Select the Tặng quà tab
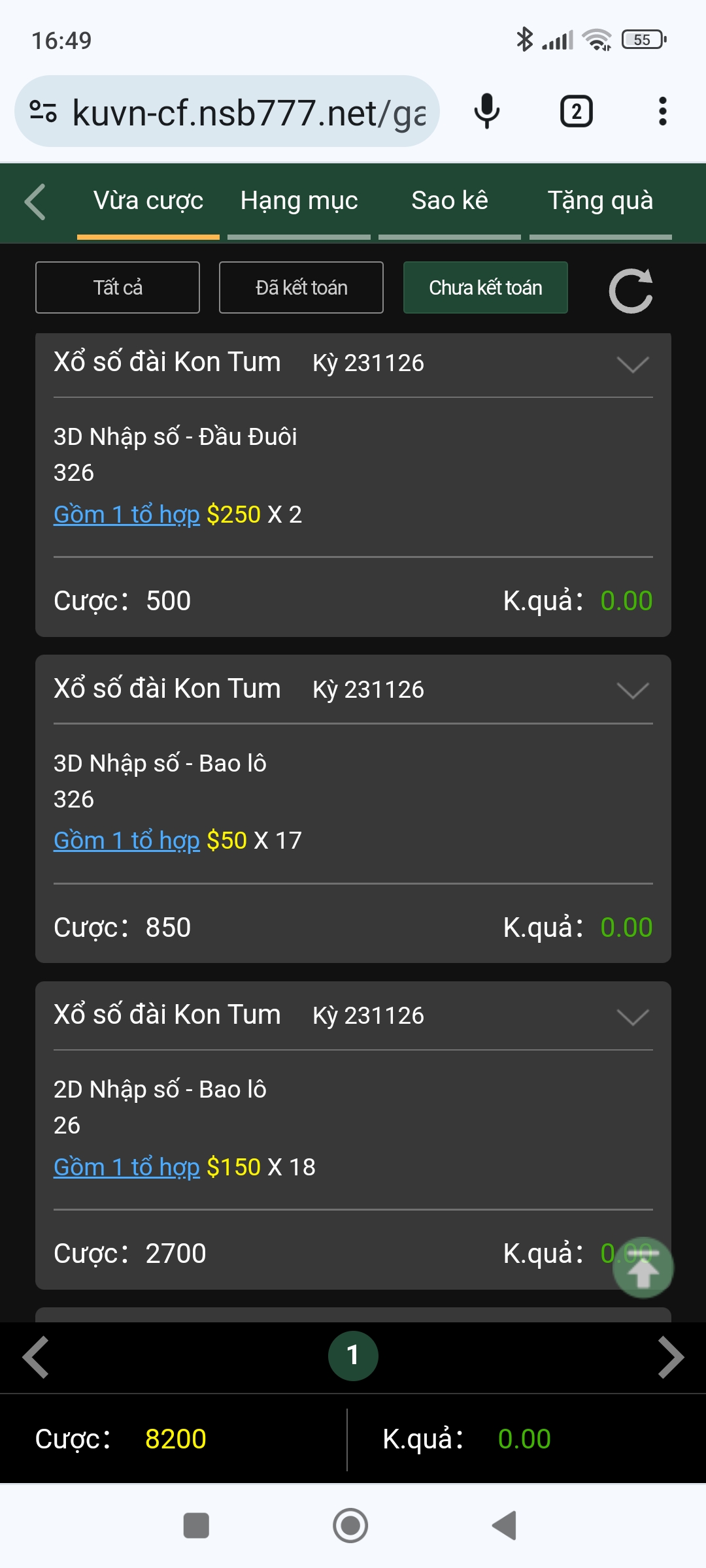706x1568 pixels. (600, 201)
